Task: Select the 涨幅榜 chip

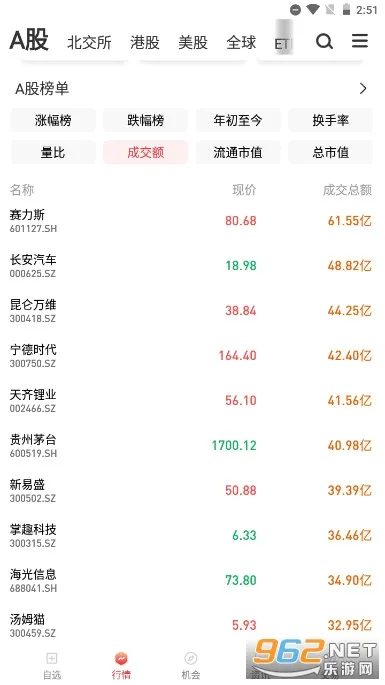Action: pyautogui.click(x=53, y=120)
